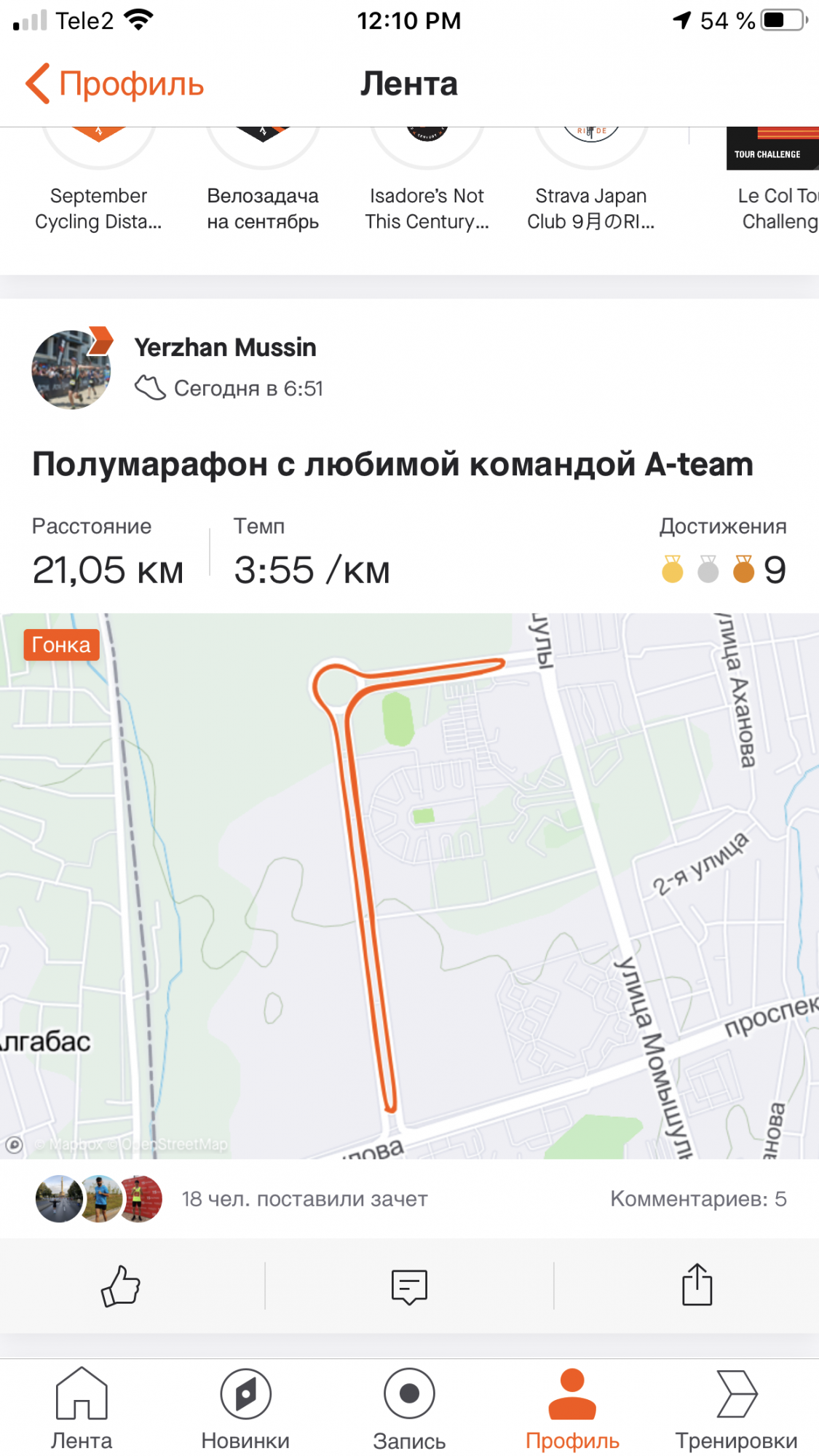Select the Профиль tab
This screenshot has width=819, height=1456.
coord(572,1409)
